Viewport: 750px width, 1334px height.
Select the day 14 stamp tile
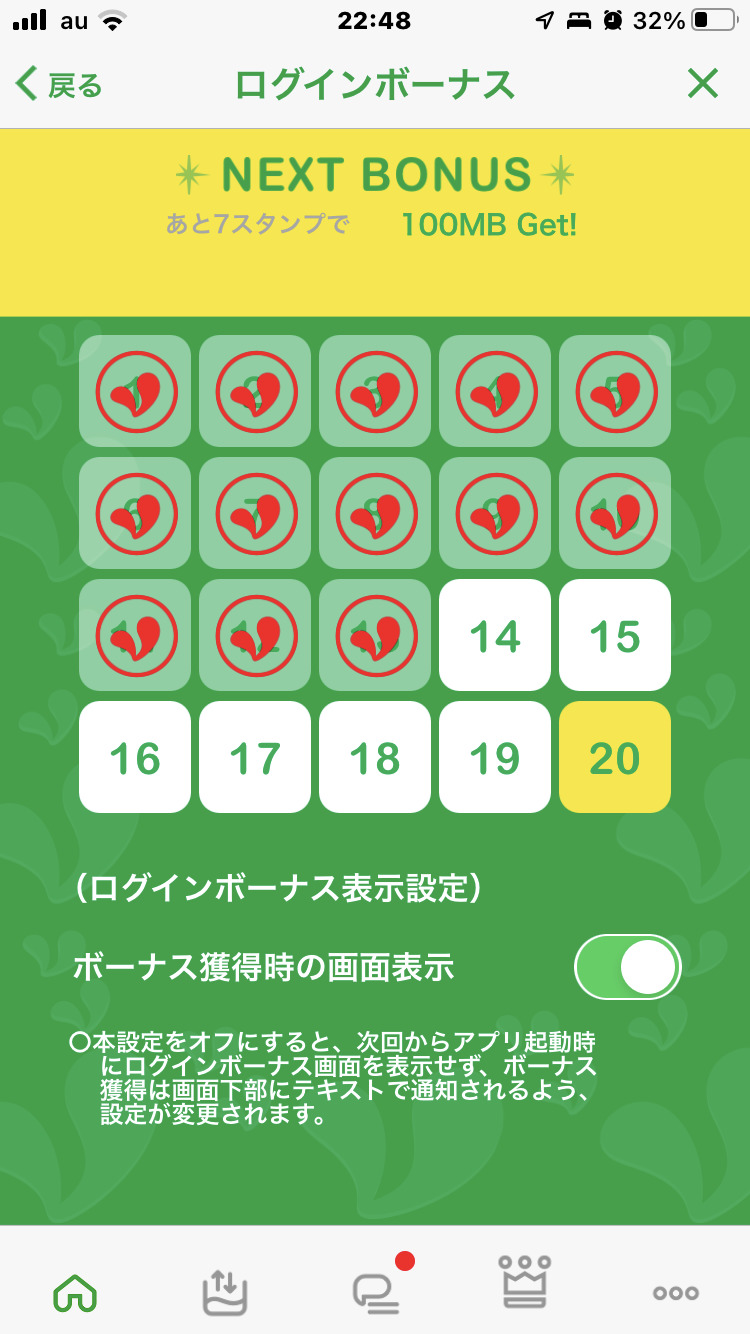coord(495,635)
